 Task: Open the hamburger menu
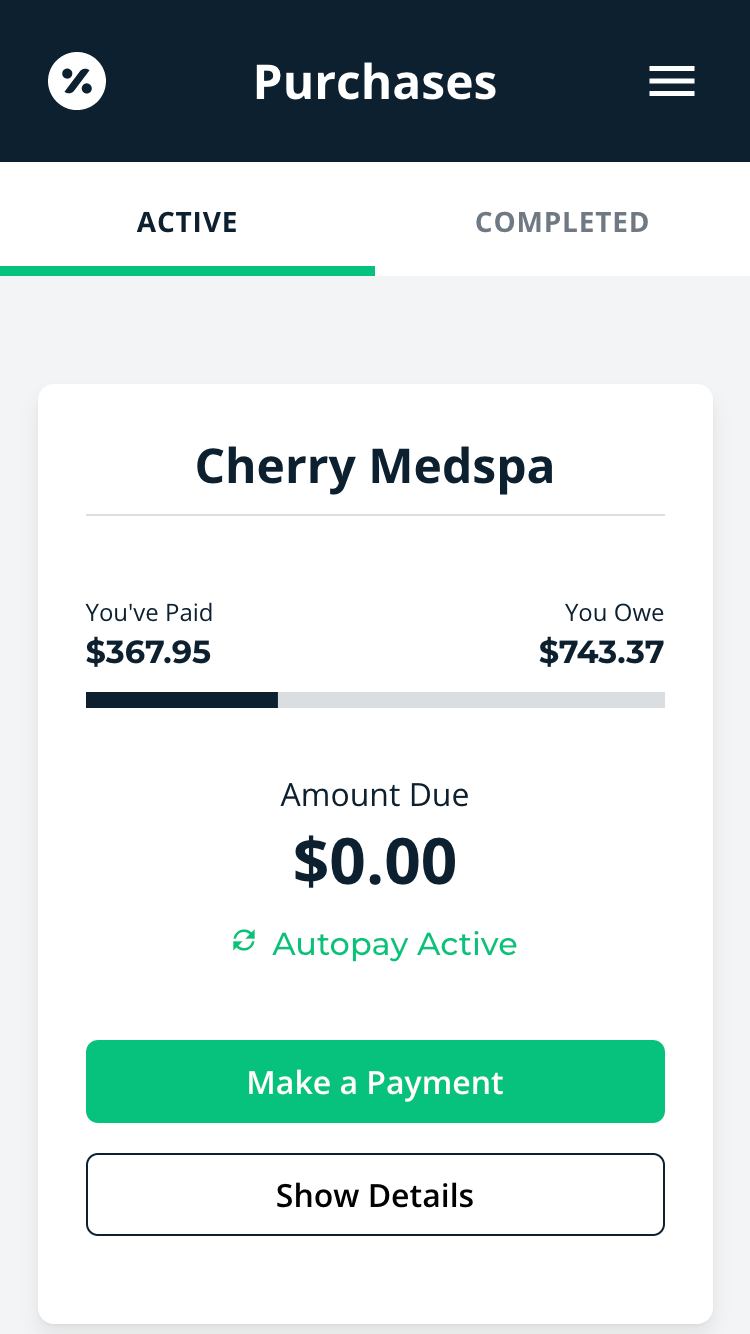pos(672,81)
